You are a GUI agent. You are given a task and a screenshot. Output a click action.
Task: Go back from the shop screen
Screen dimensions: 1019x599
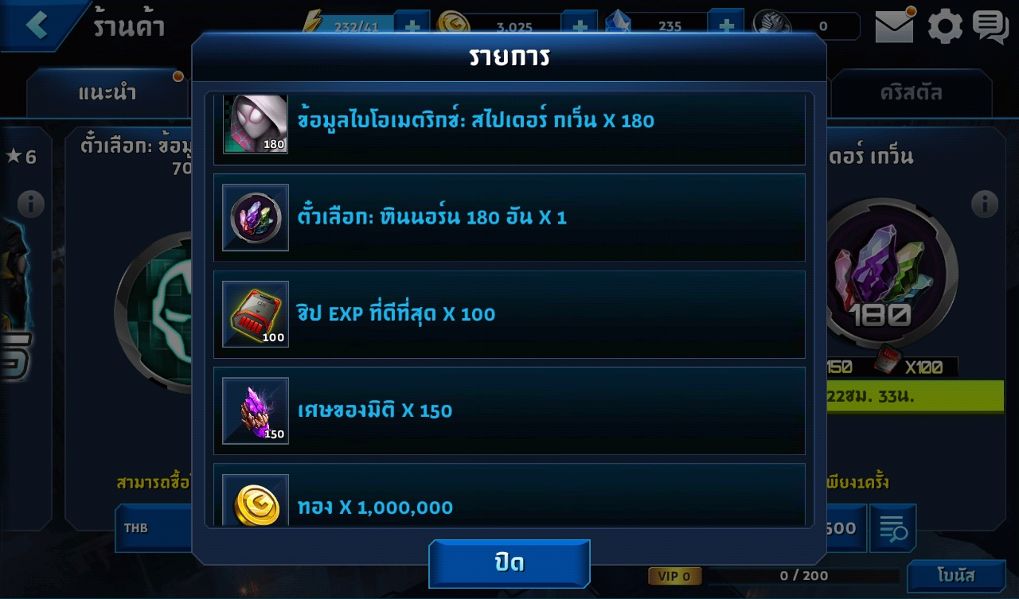click(x=38, y=25)
